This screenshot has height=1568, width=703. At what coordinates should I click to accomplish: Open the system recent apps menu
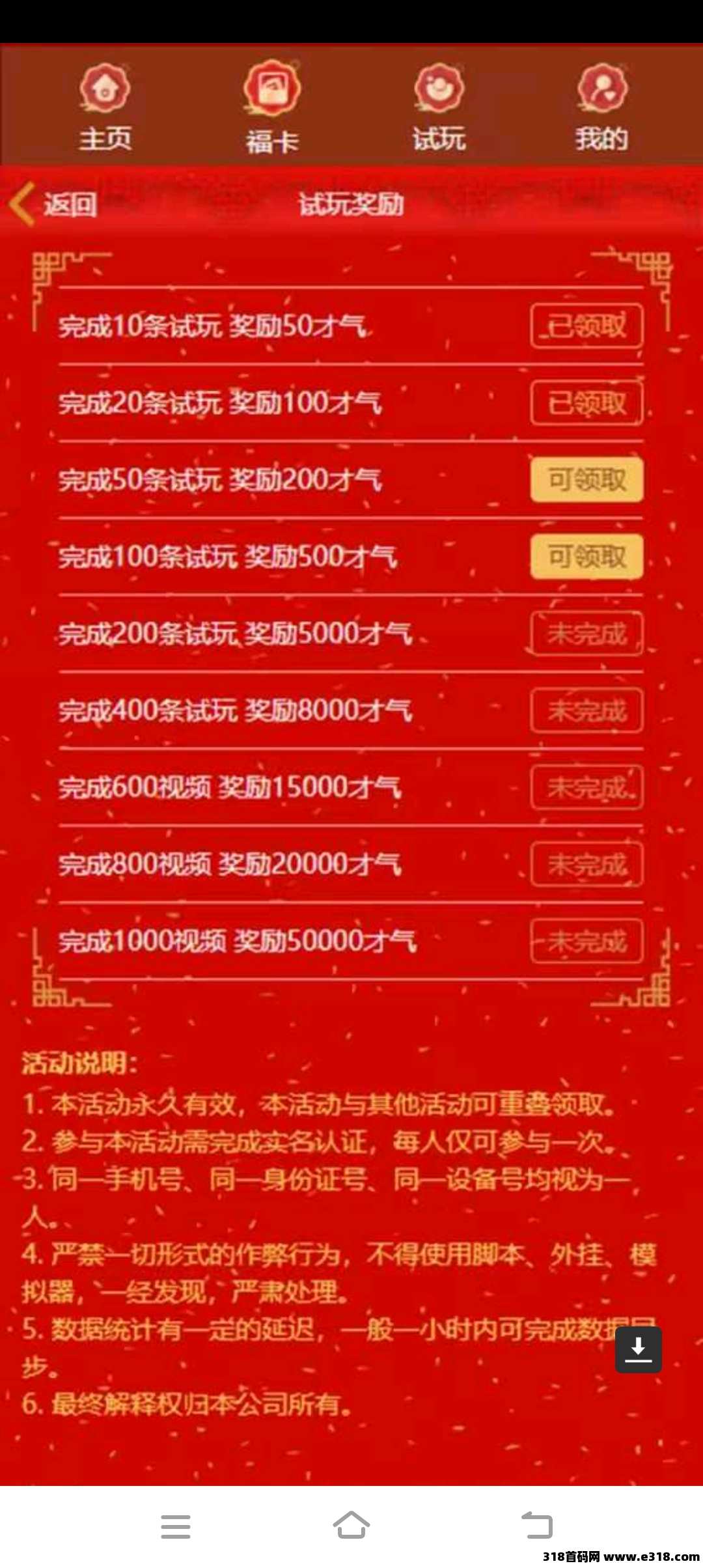176,1526
